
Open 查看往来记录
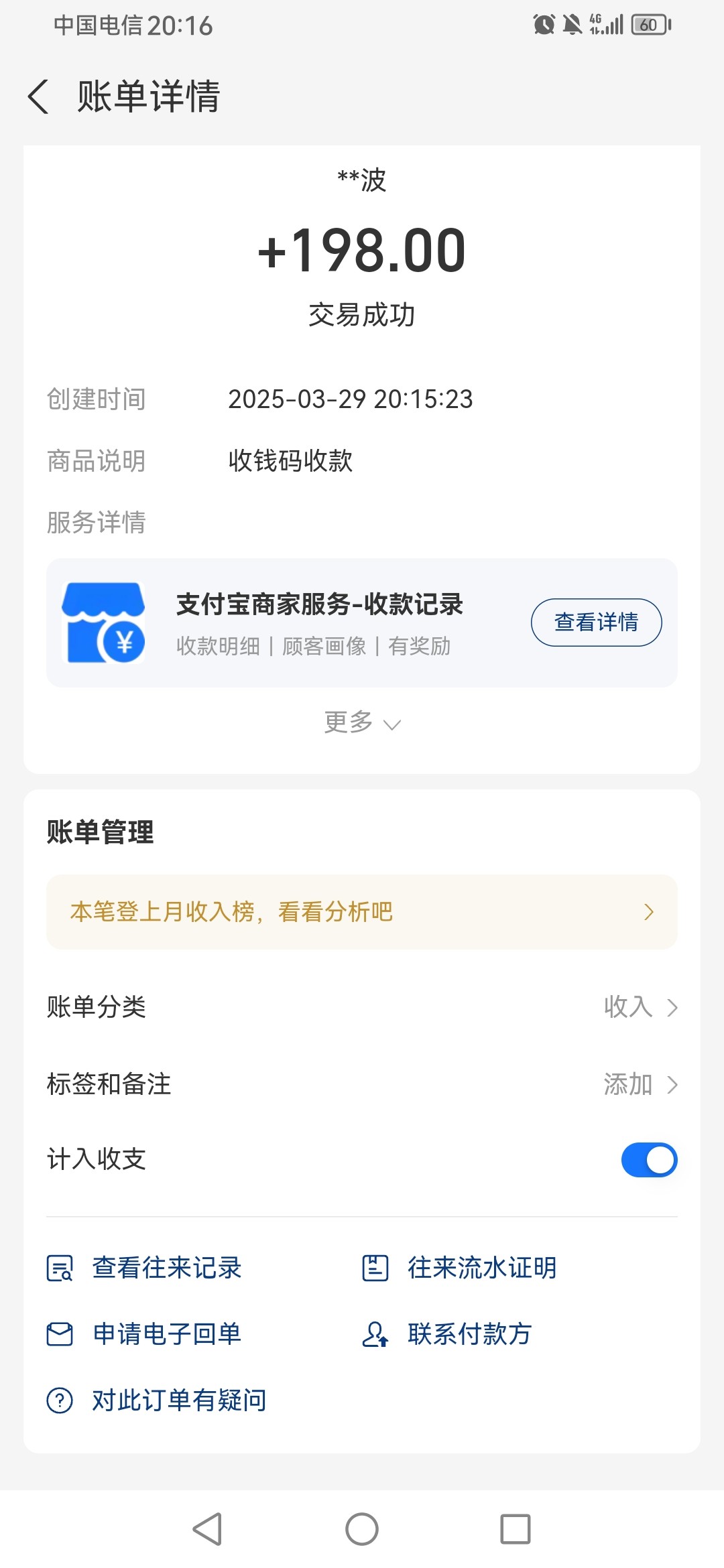[x=144, y=1268]
